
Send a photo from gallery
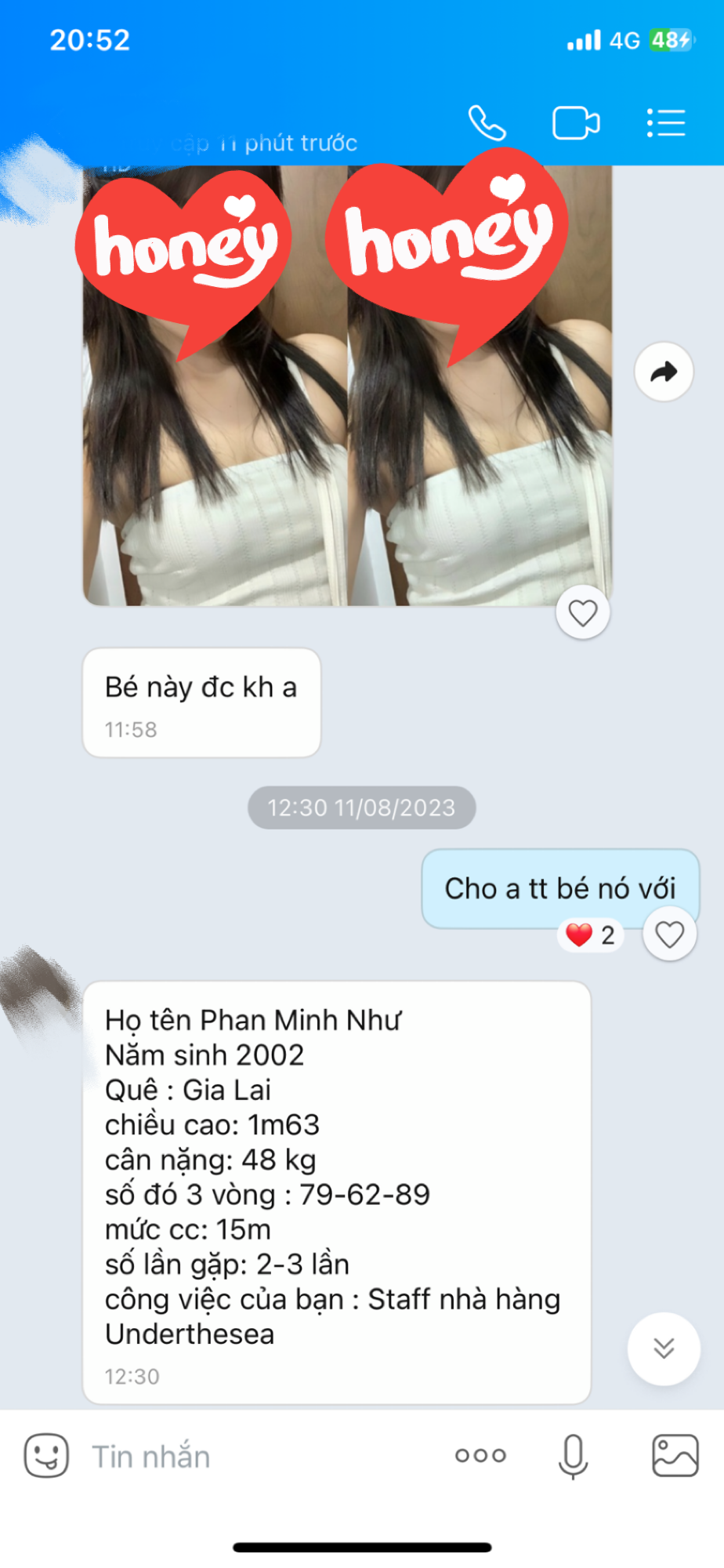[675, 1456]
